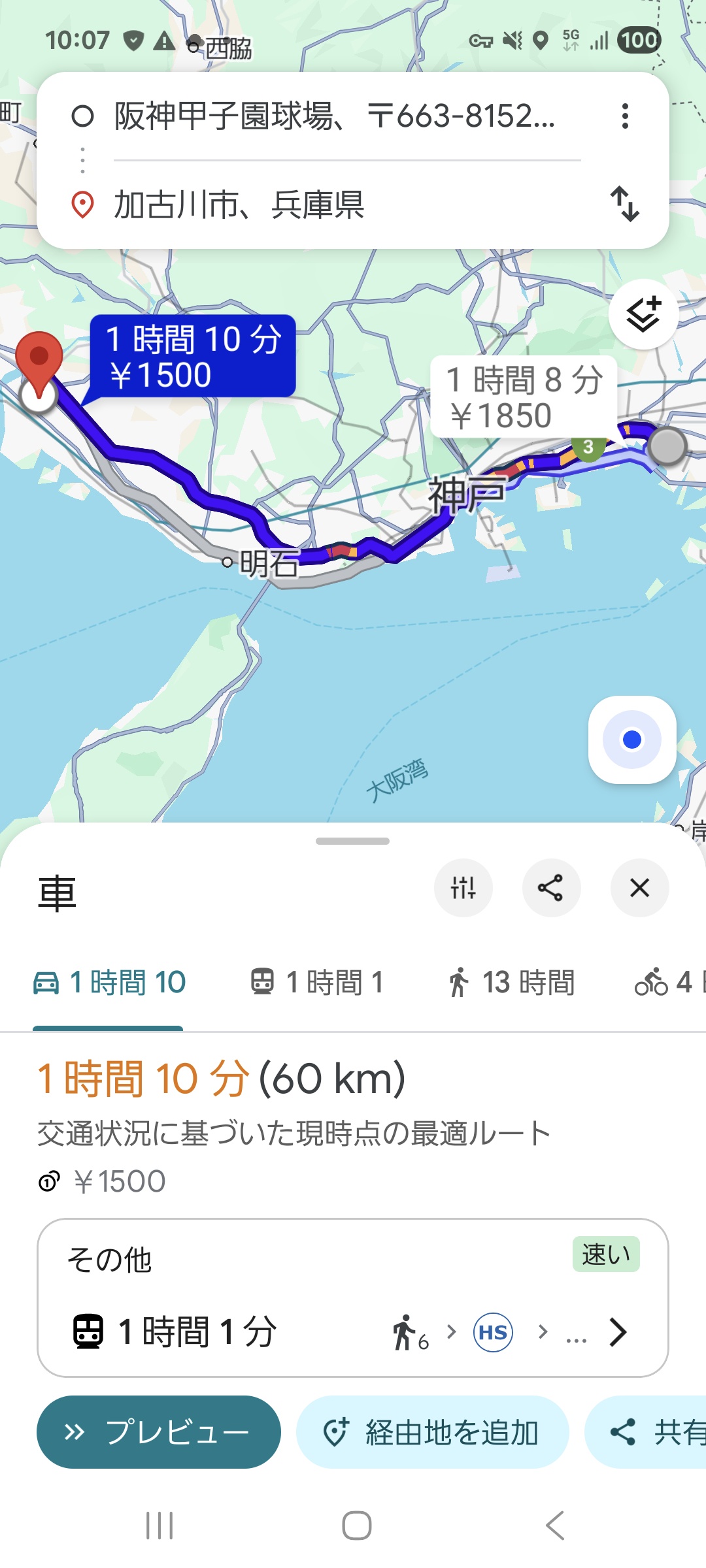Switch to the transit tab
The height and width of the screenshot is (1568, 706).
[317, 982]
